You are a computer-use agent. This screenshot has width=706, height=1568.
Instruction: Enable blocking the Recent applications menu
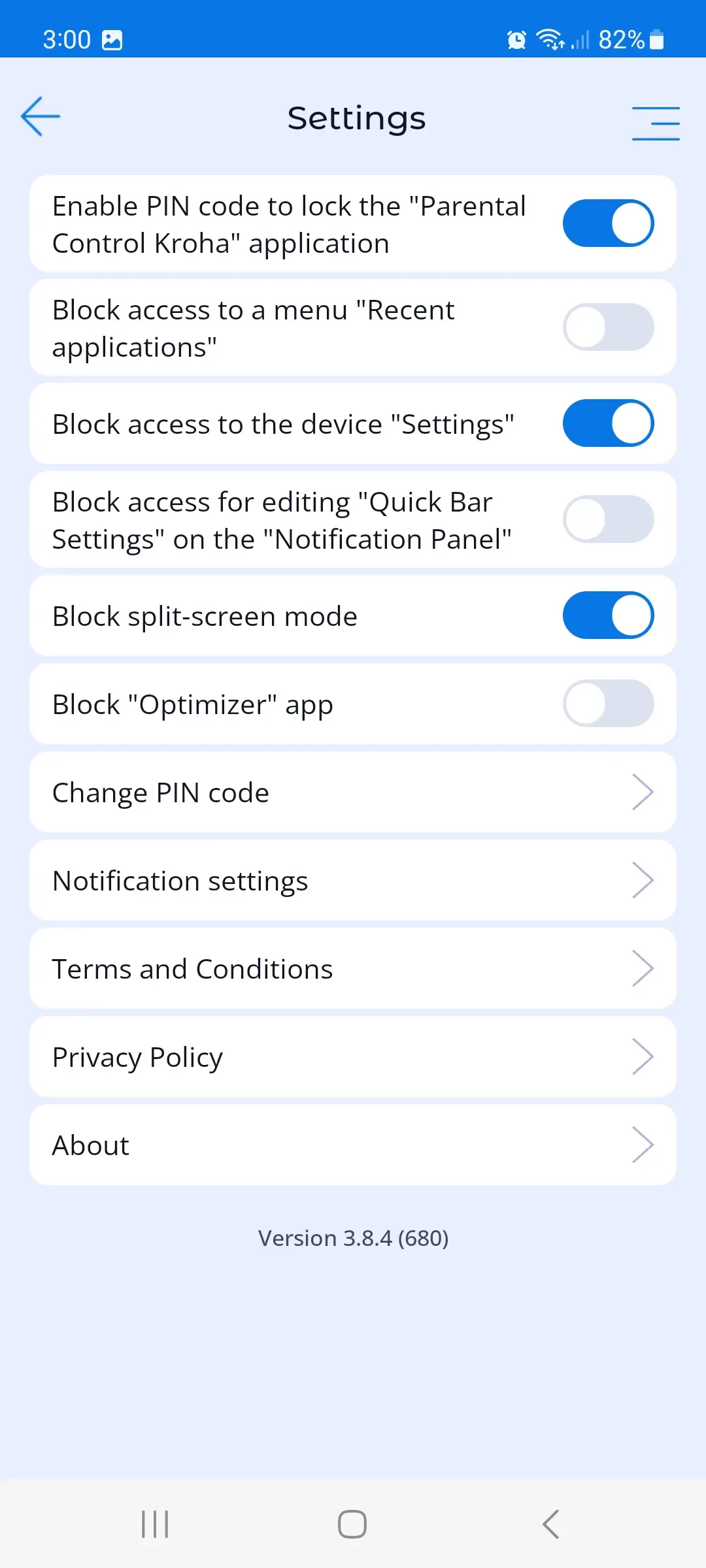[608, 327]
